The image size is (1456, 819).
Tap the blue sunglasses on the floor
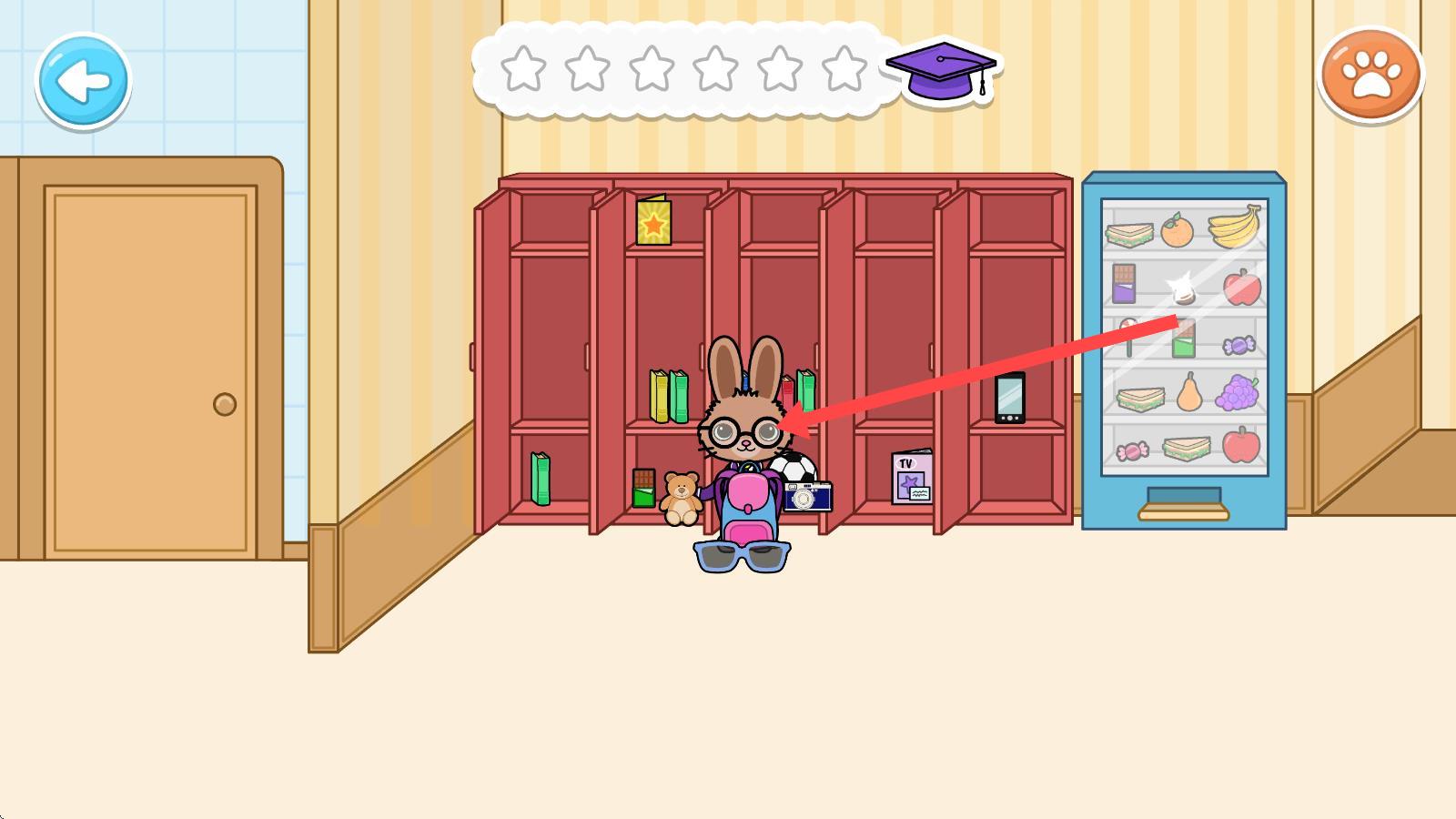click(x=742, y=556)
